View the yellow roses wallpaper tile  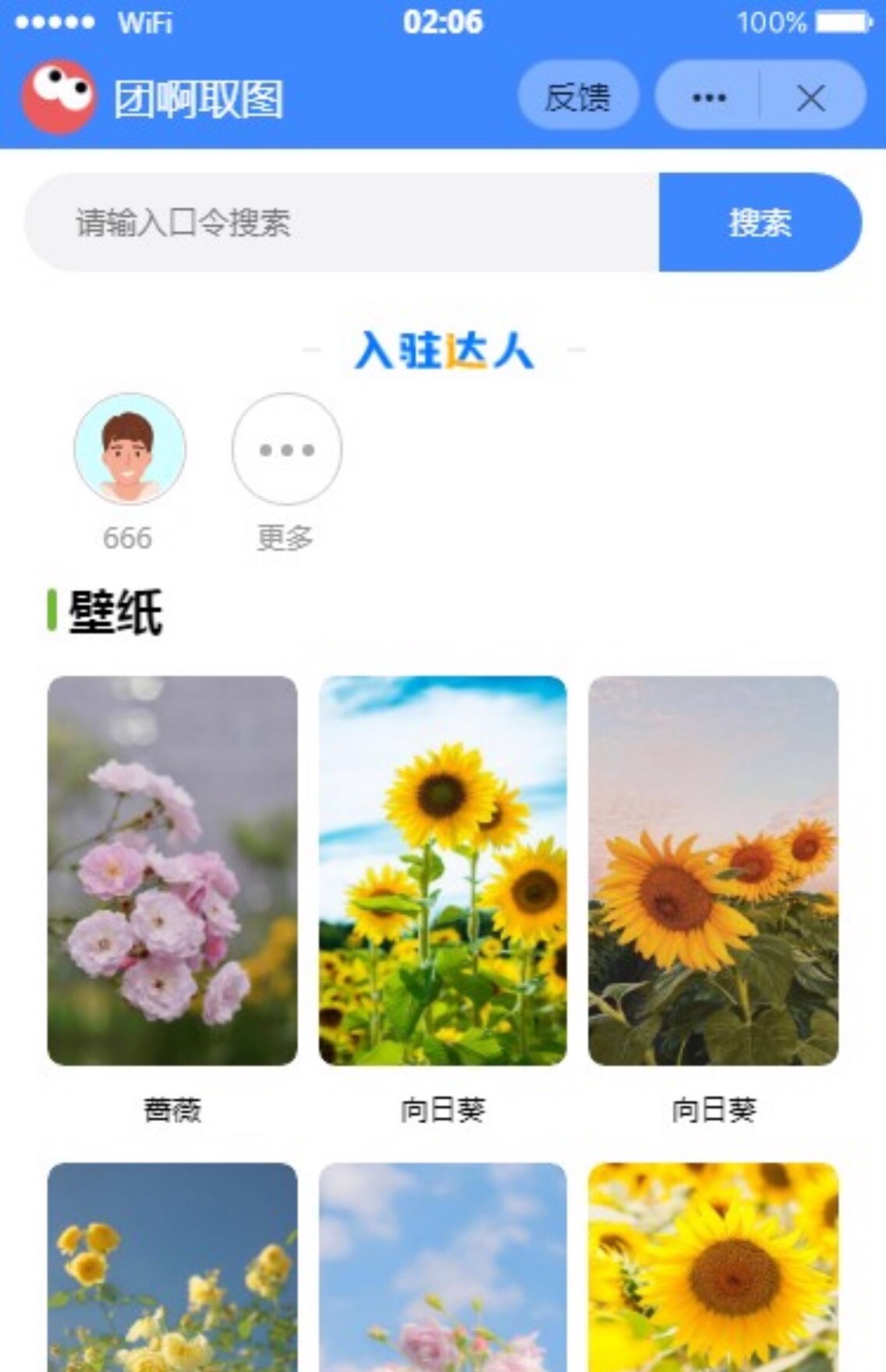[x=172, y=1267]
